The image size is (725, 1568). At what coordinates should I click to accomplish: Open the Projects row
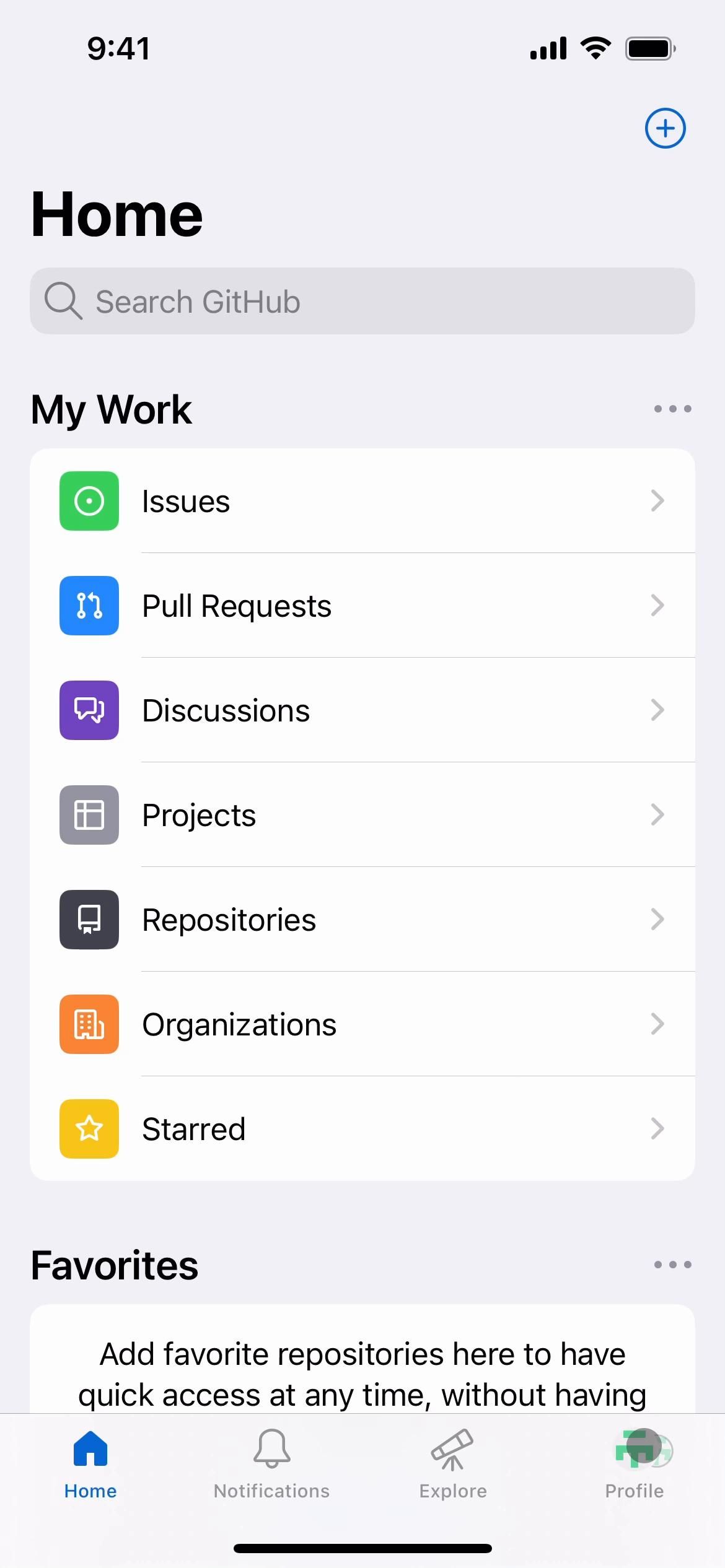click(x=362, y=815)
